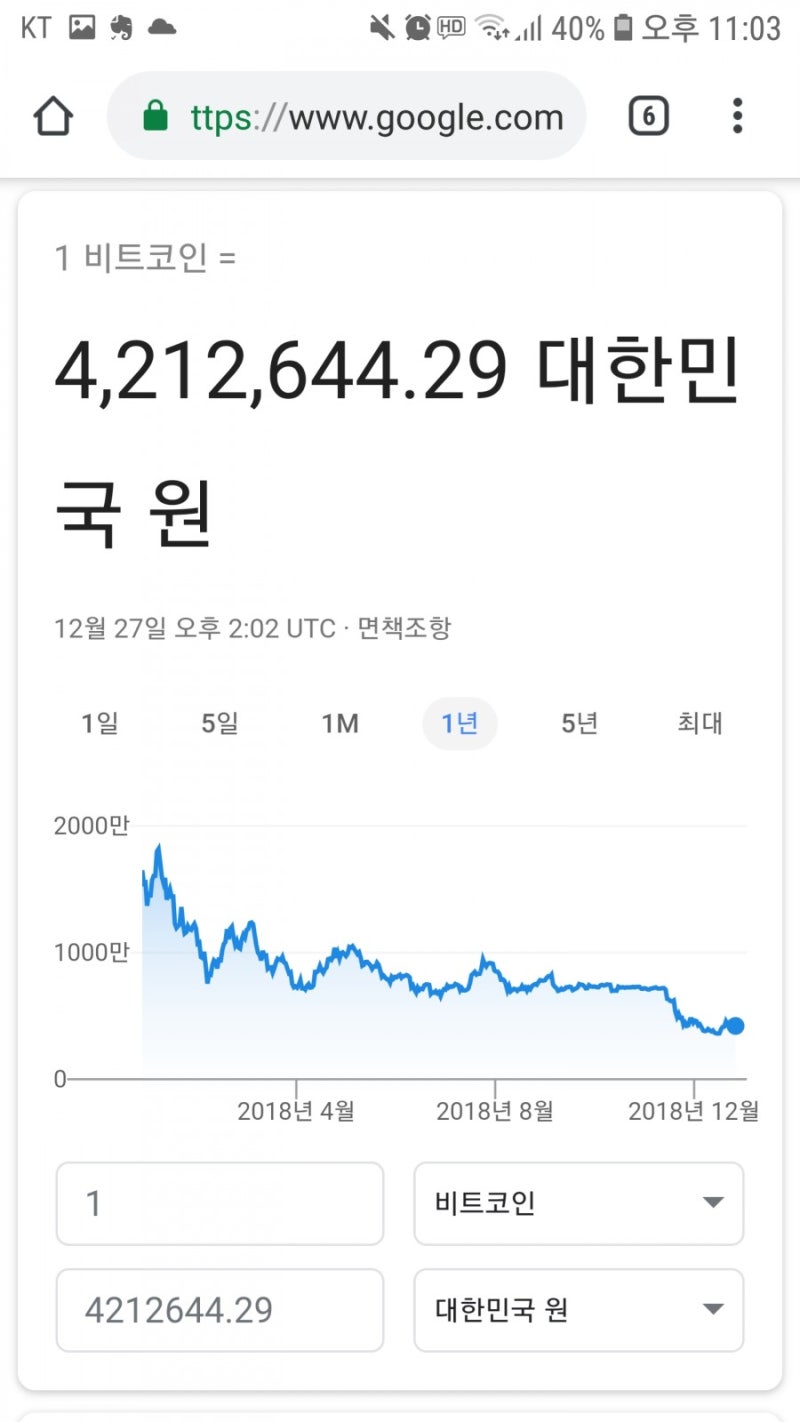Viewport: 800px width, 1422px height.
Task: Open the 대한민국 원 currency dropdown
Action: pos(578,1310)
